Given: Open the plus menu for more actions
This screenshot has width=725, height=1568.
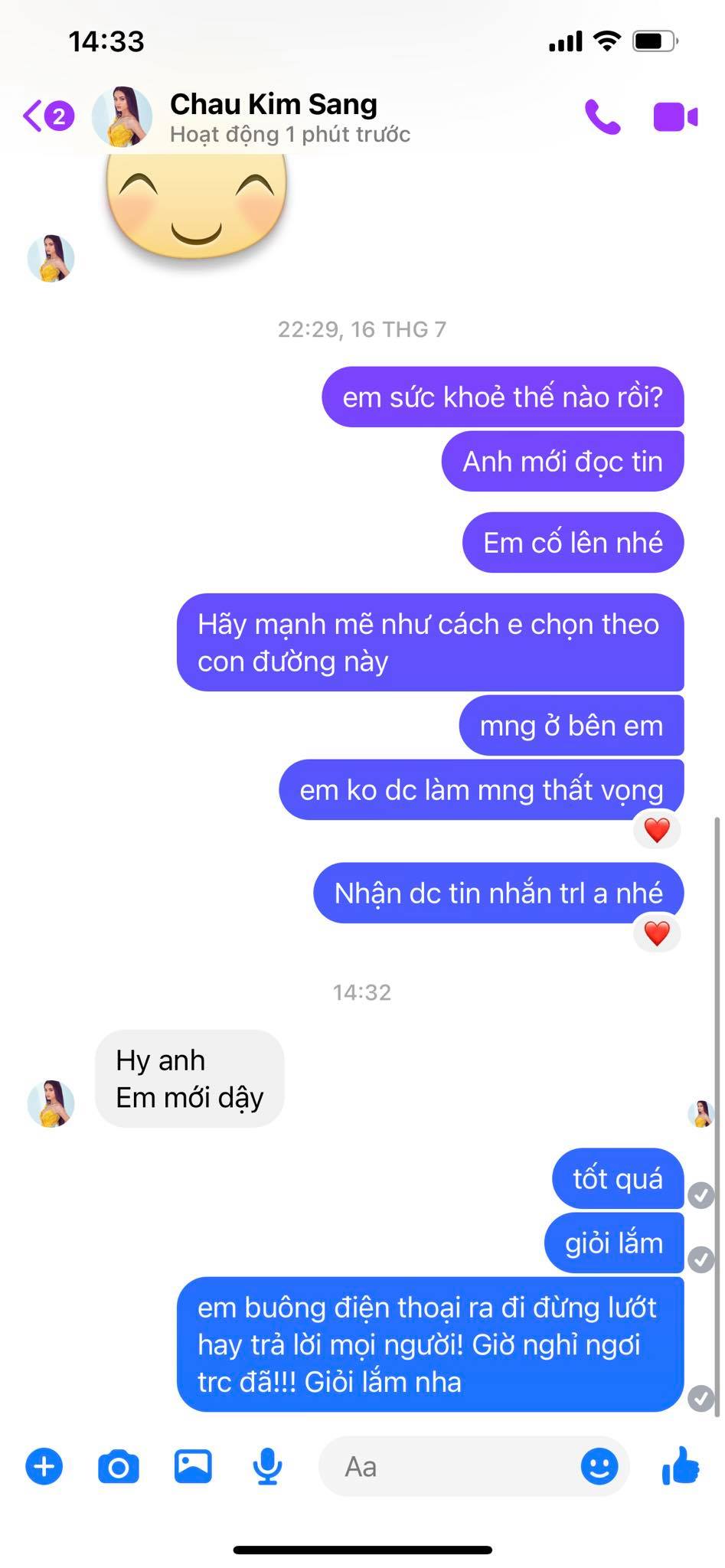Looking at the screenshot, I should click(x=44, y=1466).
